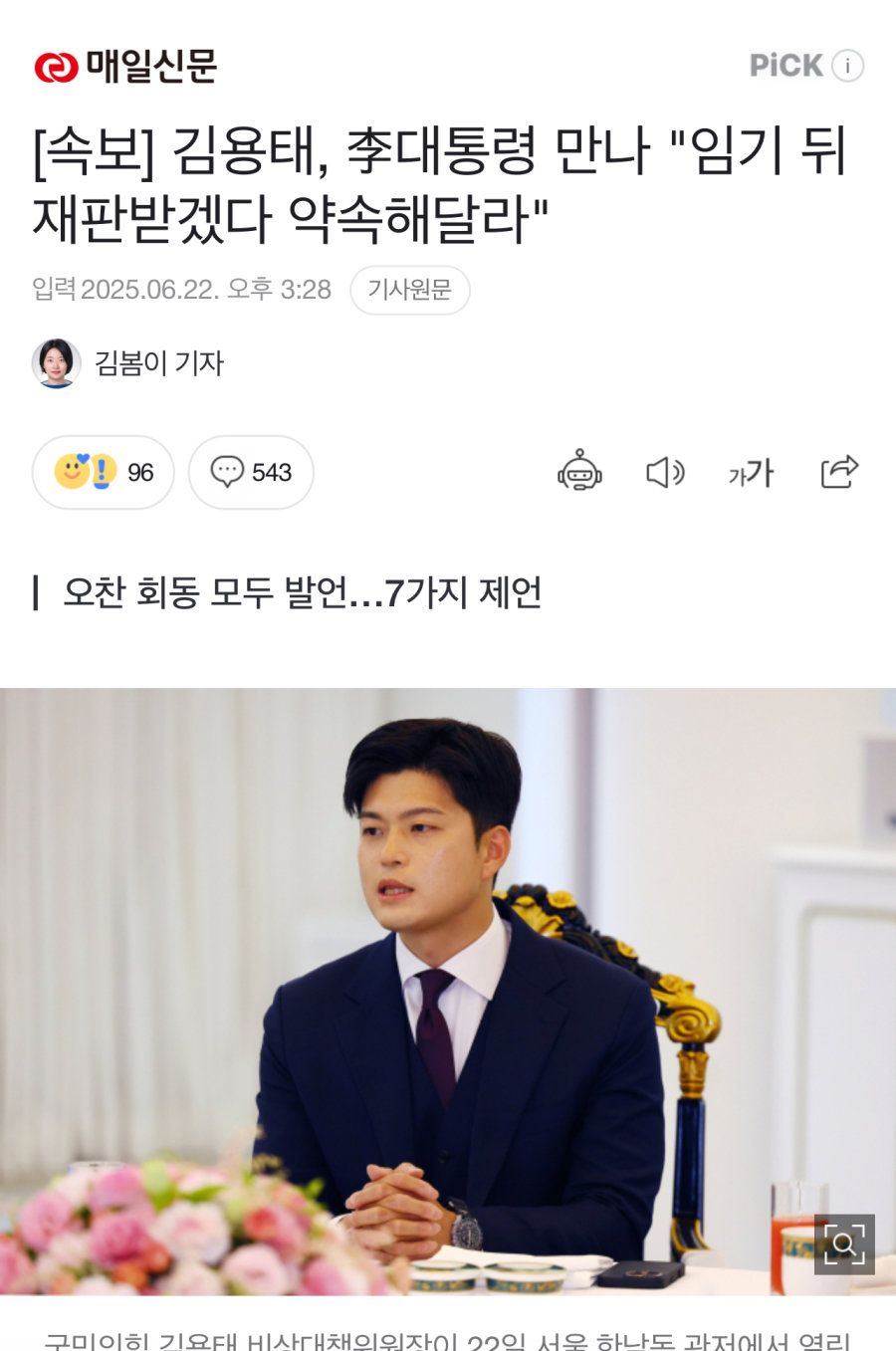Open the 매일신문 publisher page
This screenshot has height=1351, width=896.
pos(125,67)
